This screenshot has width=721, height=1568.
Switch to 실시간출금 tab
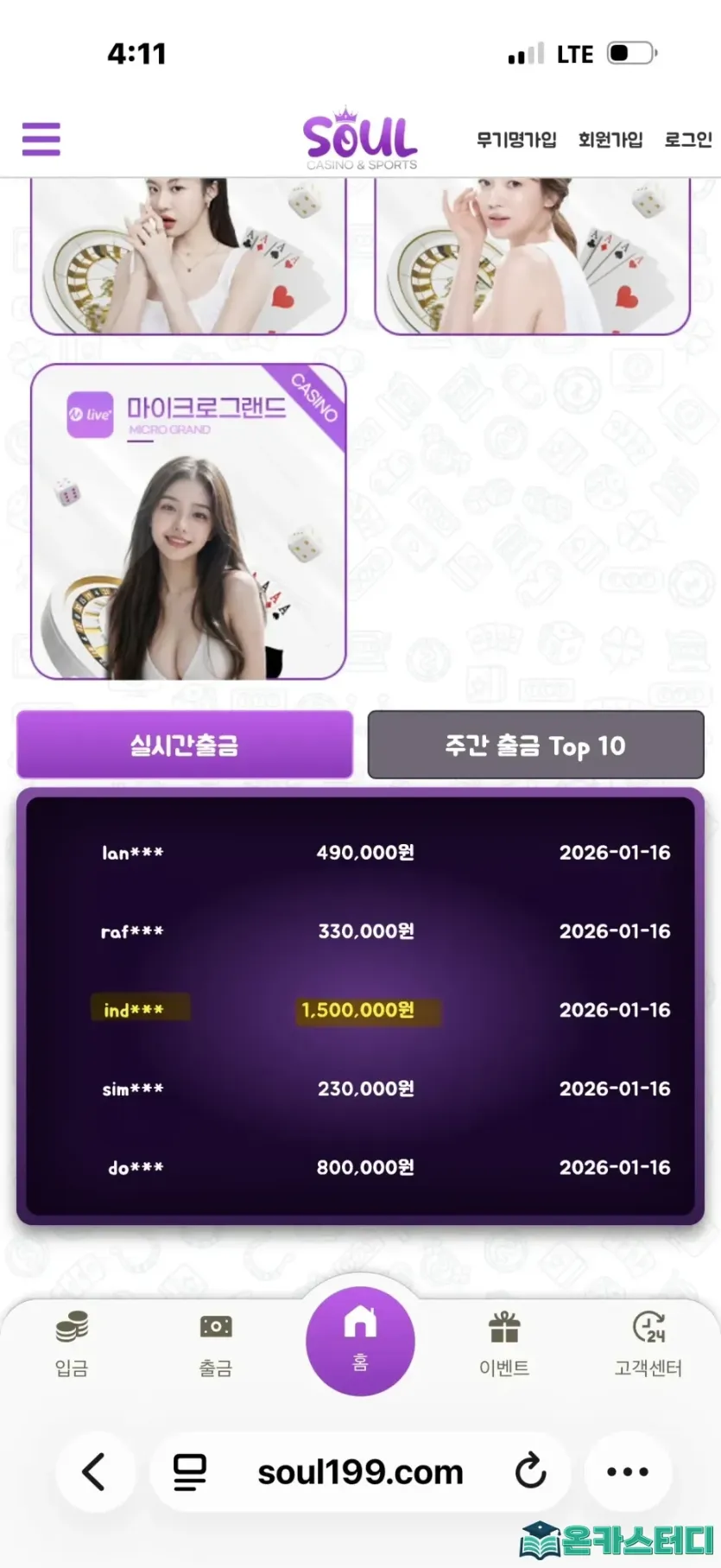click(185, 745)
